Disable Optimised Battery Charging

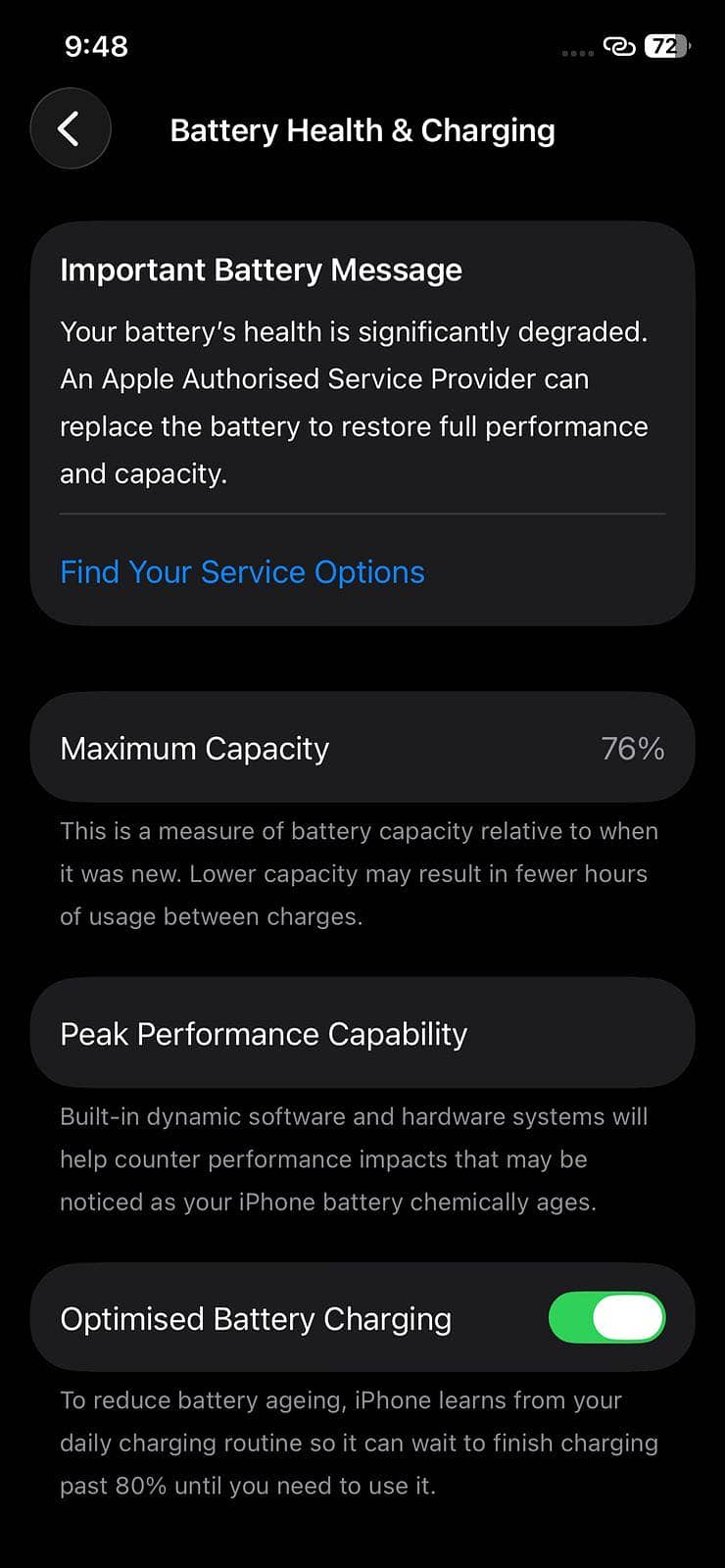point(606,1317)
